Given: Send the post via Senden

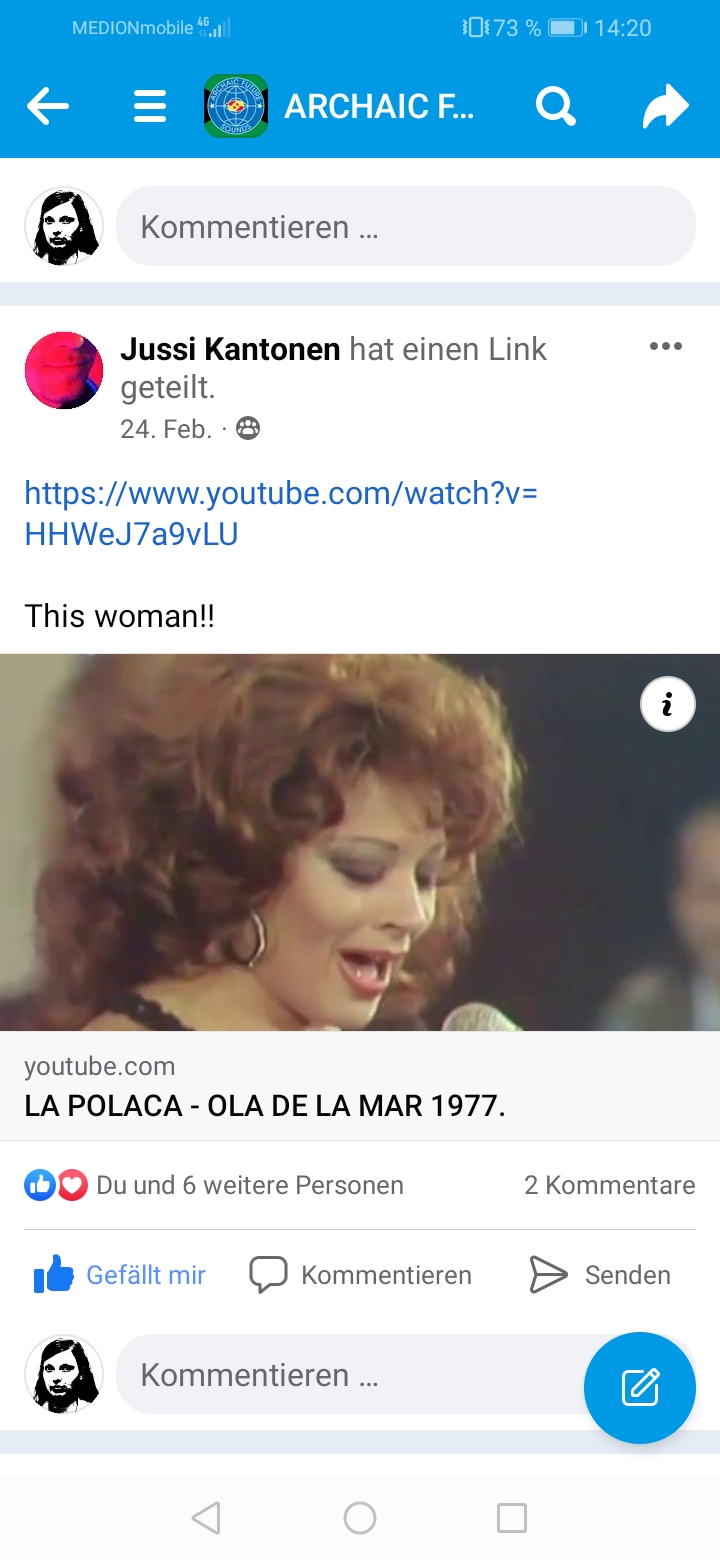Looking at the screenshot, I should pos(600,1275).
